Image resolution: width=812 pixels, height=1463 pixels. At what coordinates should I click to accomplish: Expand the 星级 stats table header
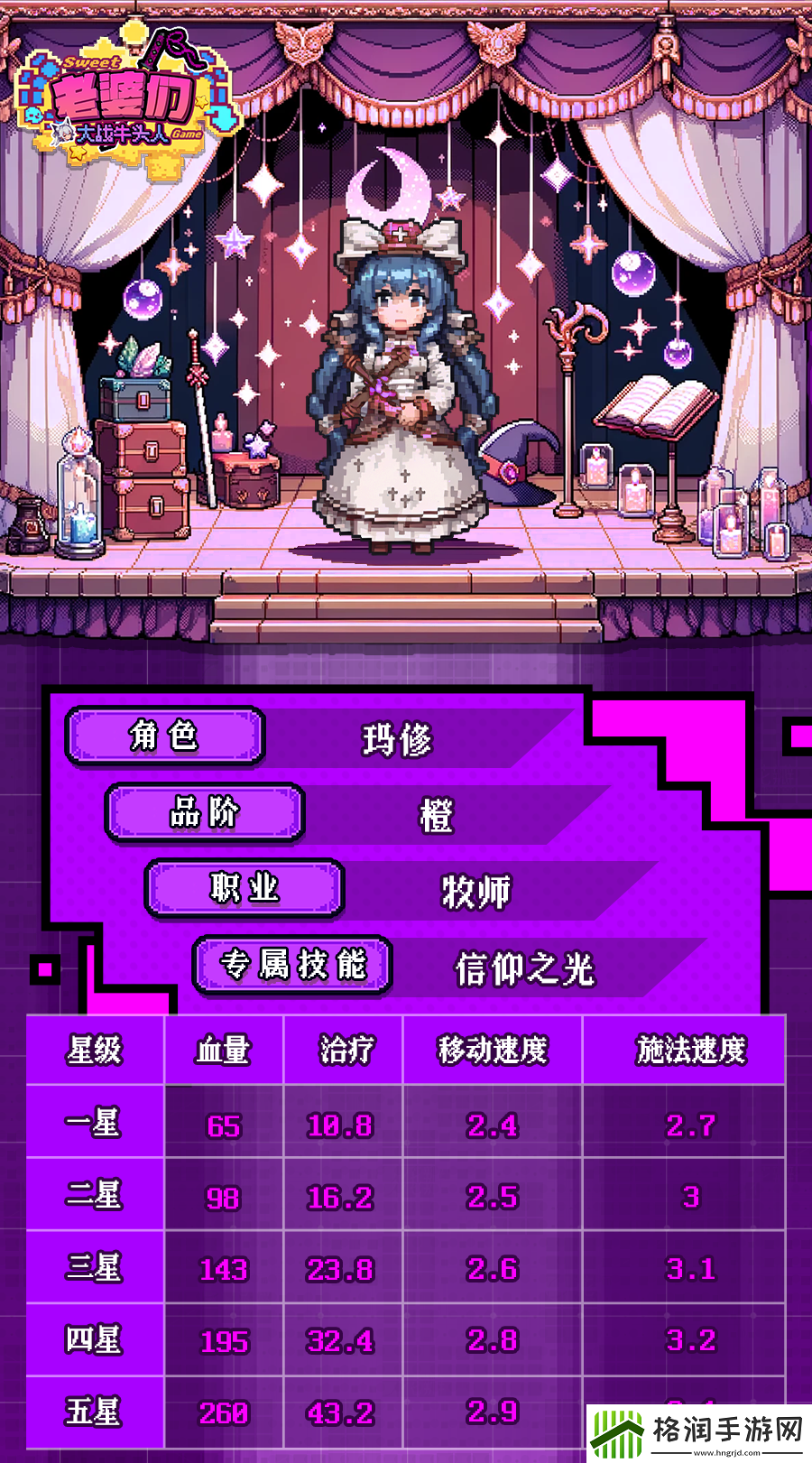(95, 1049)
